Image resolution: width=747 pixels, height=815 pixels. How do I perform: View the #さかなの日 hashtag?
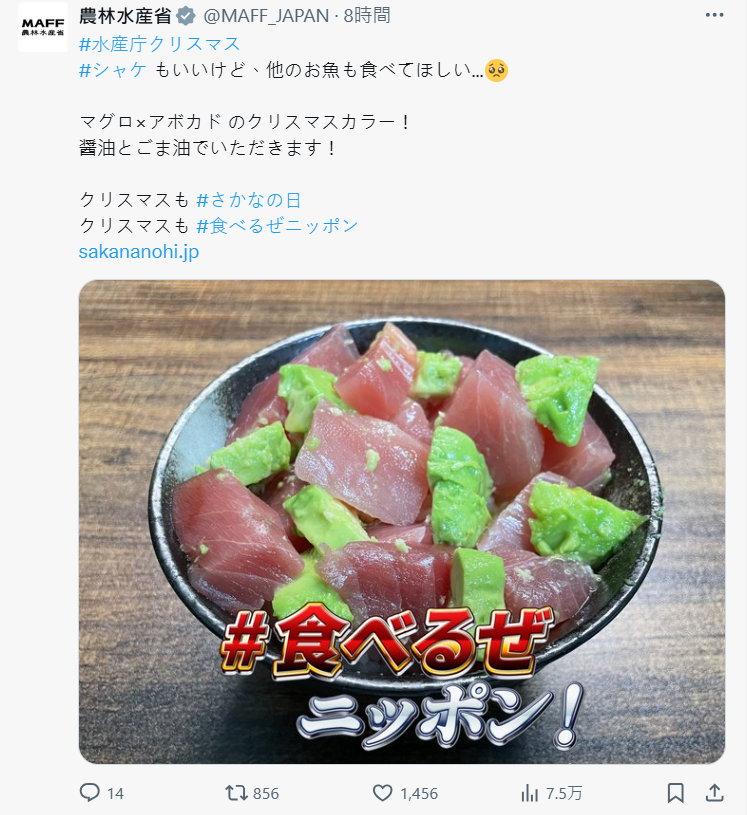(x=249, y=199)
